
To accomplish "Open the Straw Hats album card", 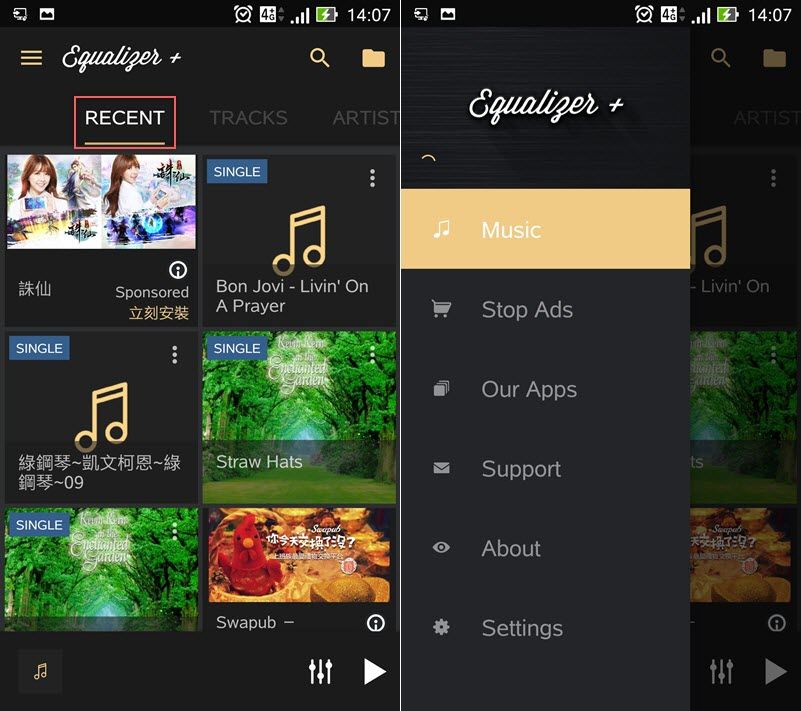I will coord(299,417).
